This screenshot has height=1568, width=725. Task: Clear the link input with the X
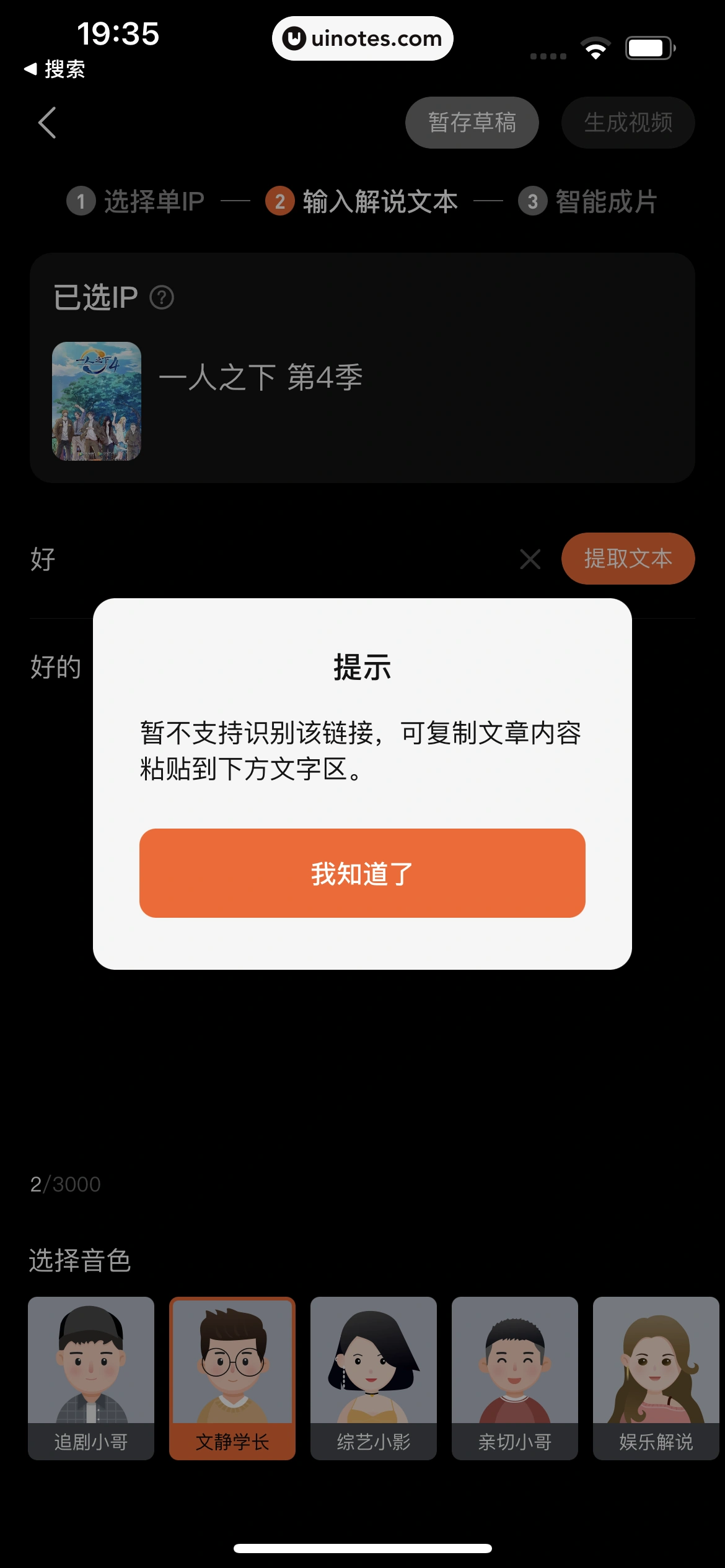click(x=530, y=559)
